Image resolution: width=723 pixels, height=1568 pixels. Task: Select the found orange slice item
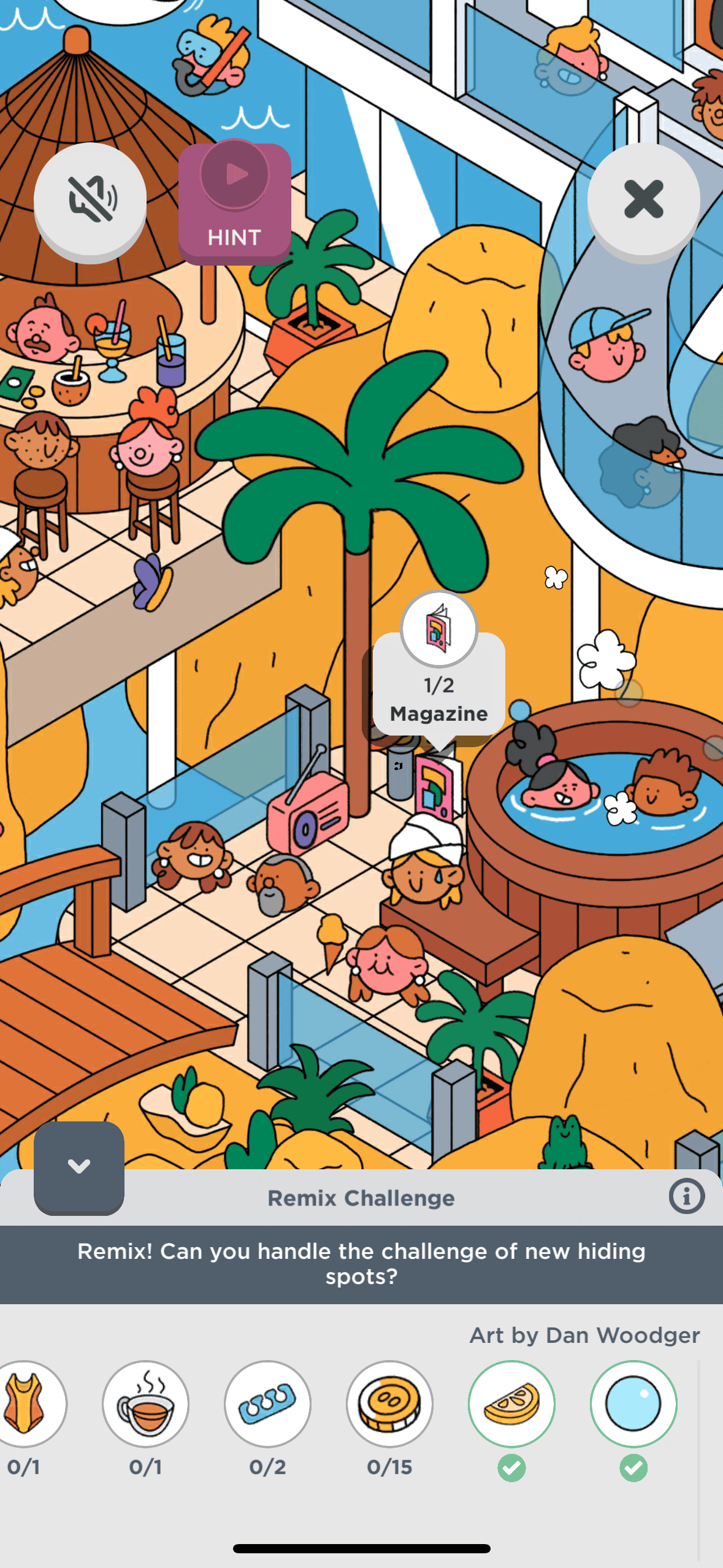click(x=511, y=1404)
